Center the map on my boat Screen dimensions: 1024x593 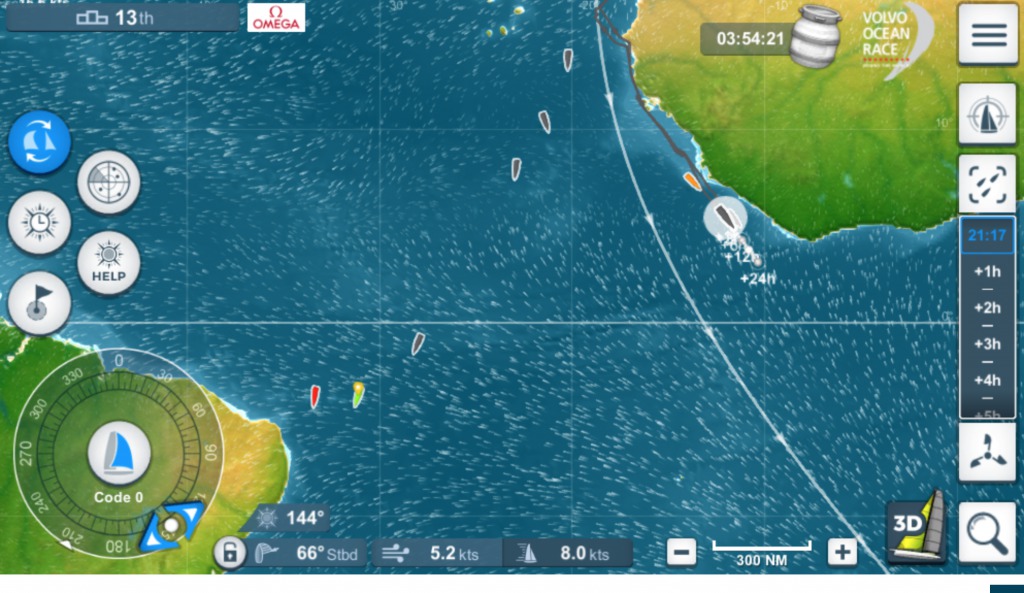click(988, 115)
